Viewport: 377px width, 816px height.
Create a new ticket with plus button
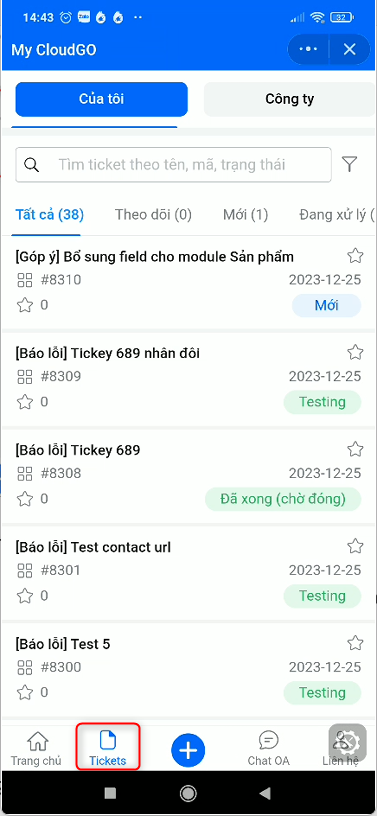188,750
